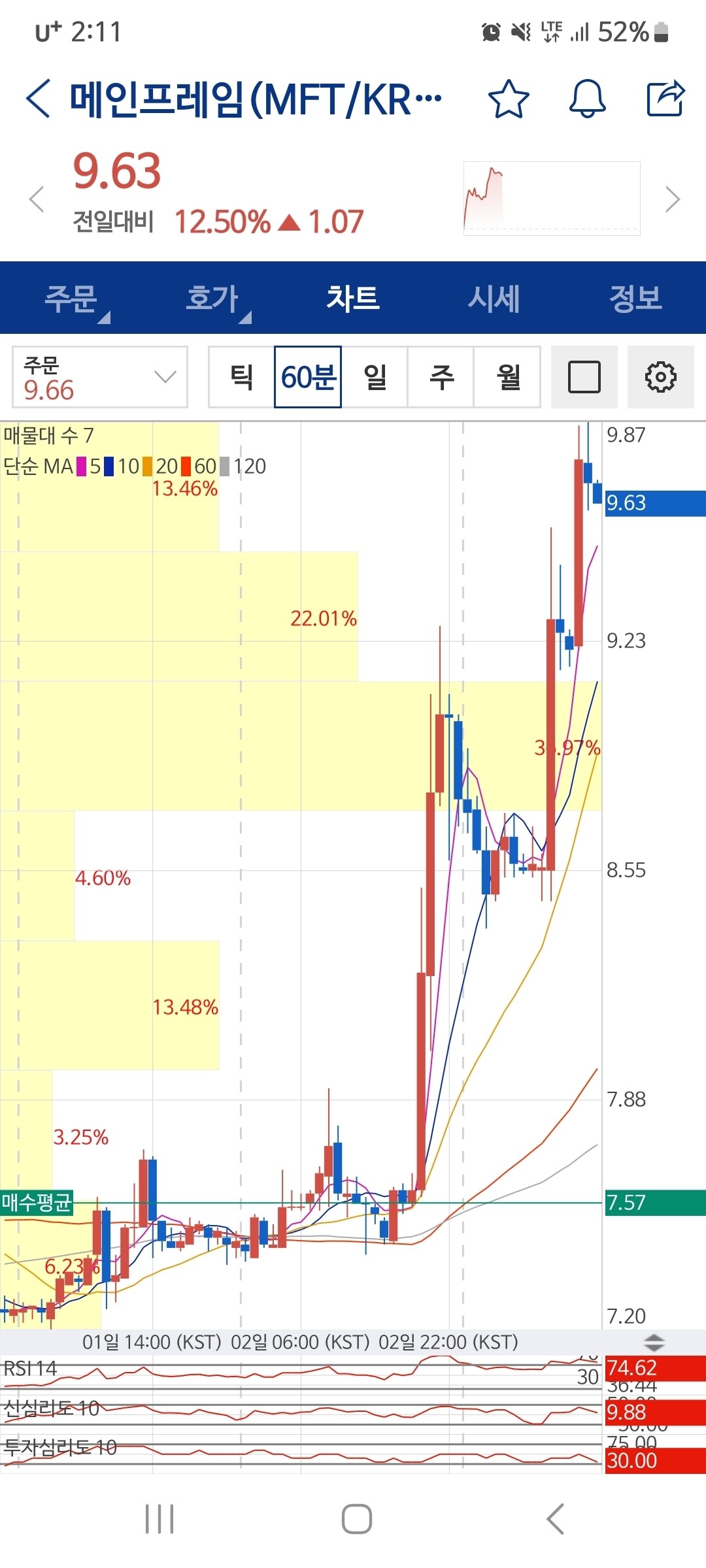Open the price alert bell
The image size is (706, 1568).
pos(587,99)
